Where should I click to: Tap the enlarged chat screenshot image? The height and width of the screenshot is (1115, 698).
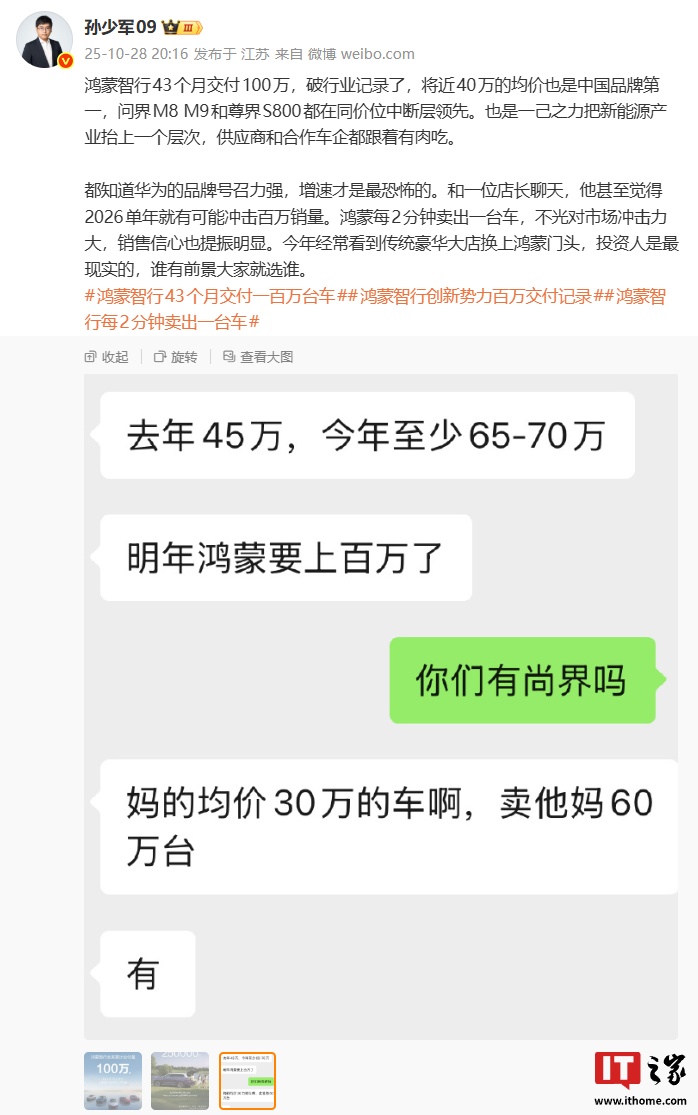coord(380,700)
